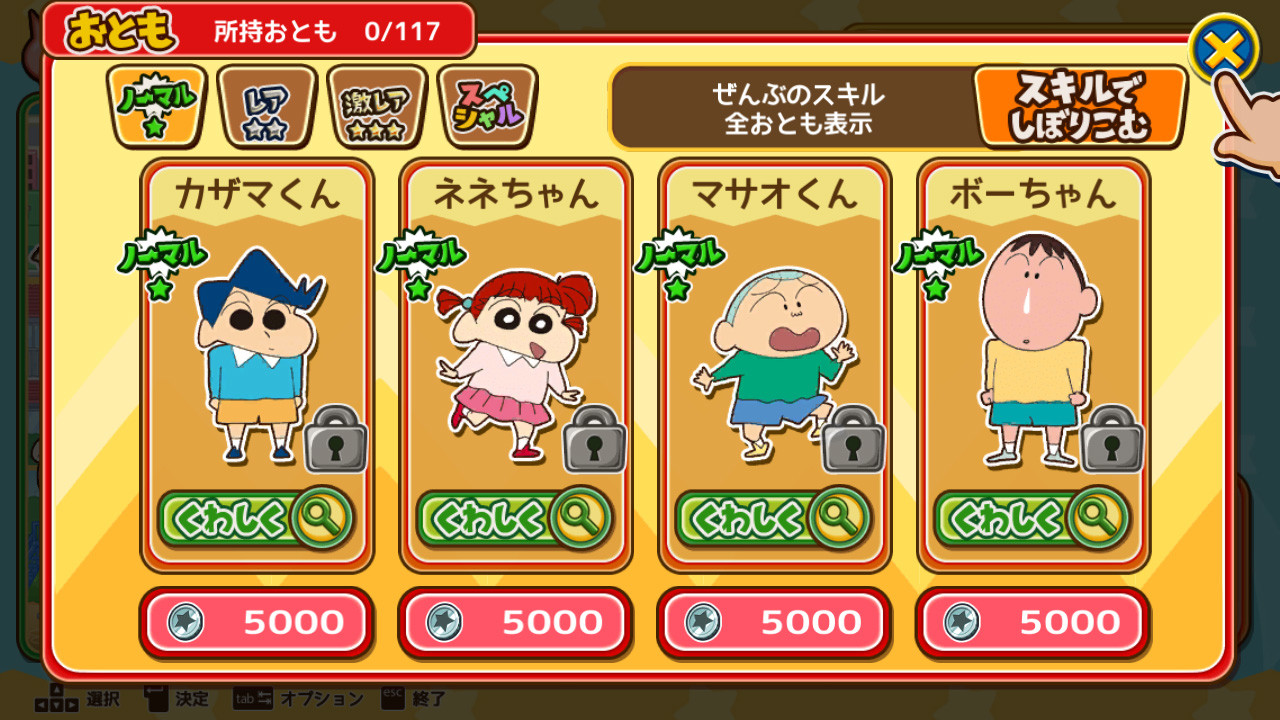View details (くわしく) for ボーちゃん

tap(1033, 518)
